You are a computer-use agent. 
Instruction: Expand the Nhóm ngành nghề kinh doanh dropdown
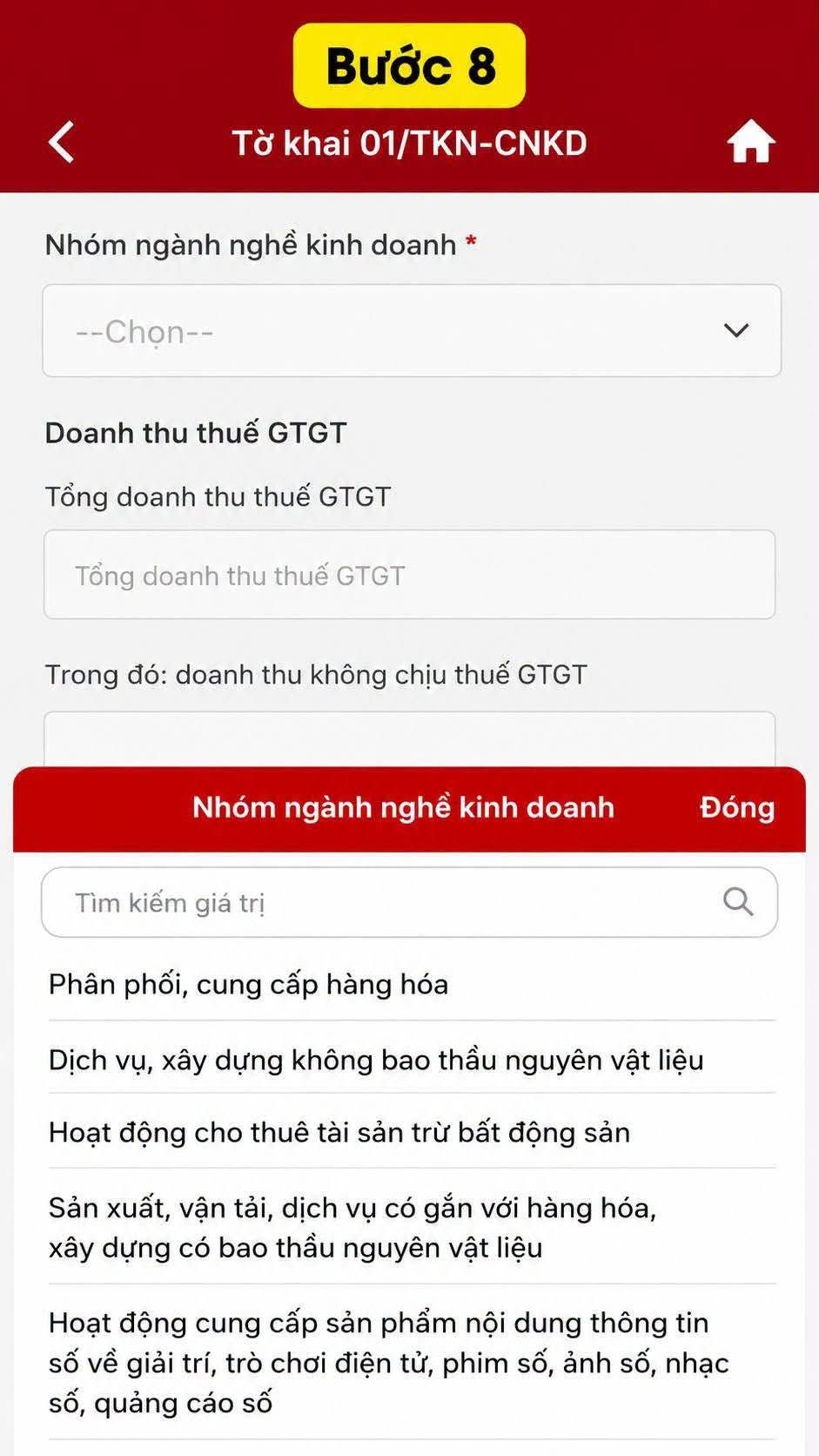click(x=412, y=331)
